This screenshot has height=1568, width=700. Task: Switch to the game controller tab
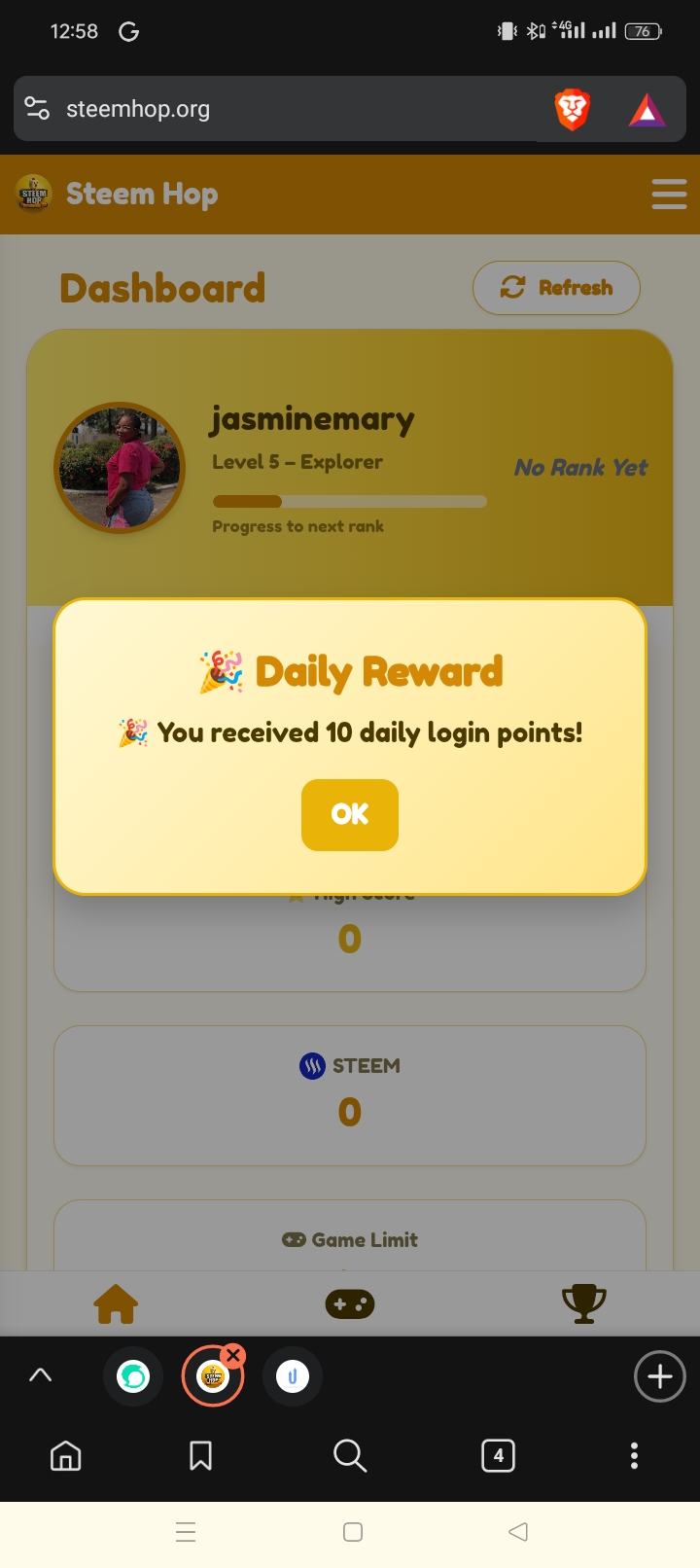(350, 1303)
